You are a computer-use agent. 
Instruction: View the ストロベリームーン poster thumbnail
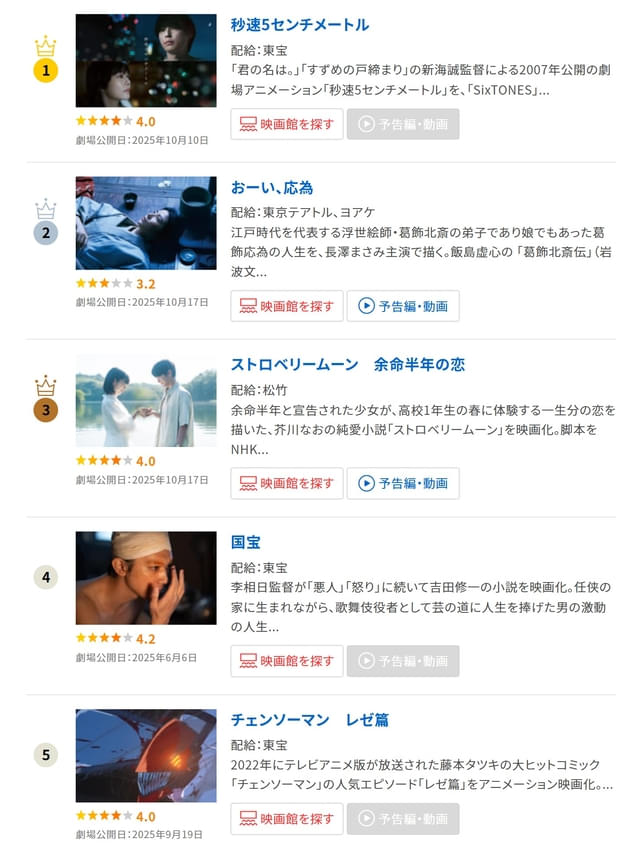click(x=146, y=400)
